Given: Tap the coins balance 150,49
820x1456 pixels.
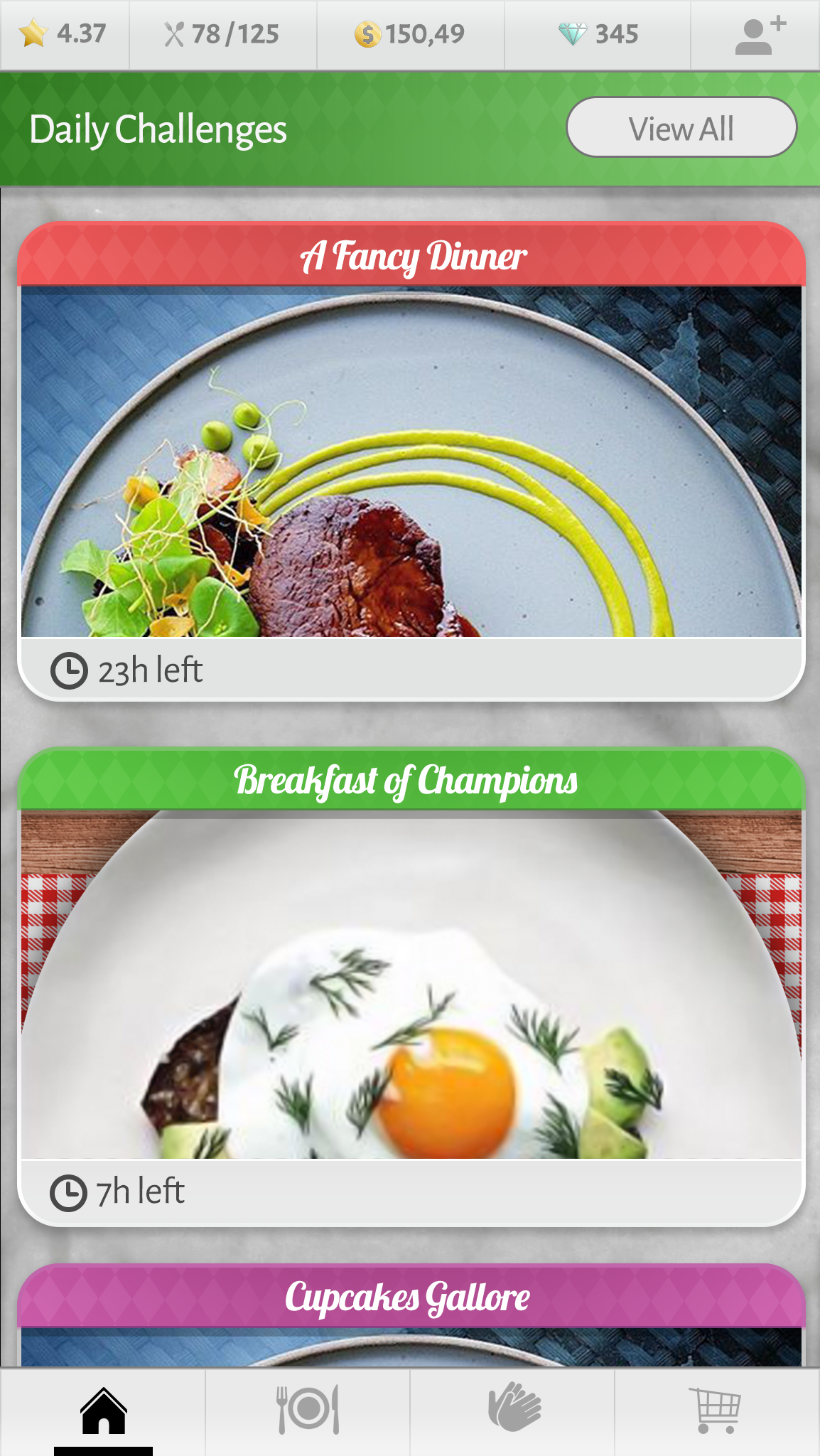Looking at the screenshot, I should tap(410, 34).
